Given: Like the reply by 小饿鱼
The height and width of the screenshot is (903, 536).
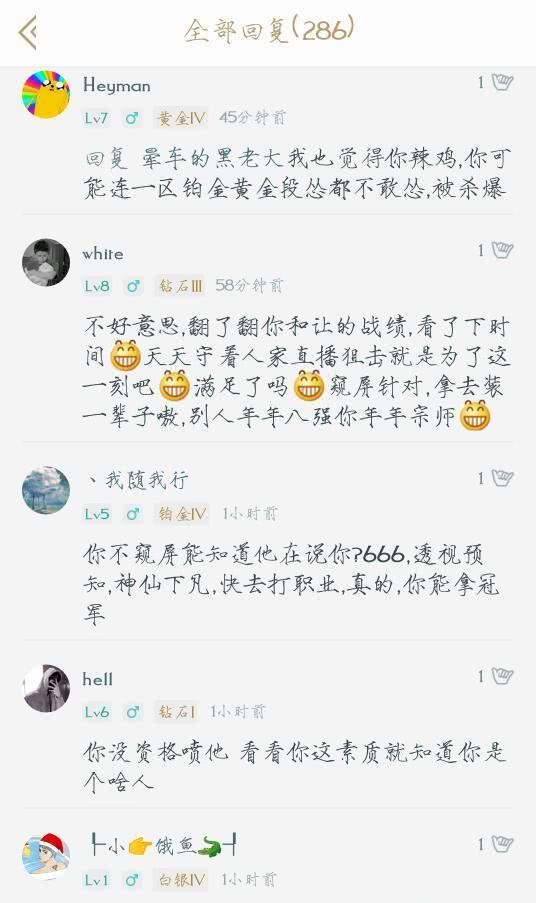Looking at the screenshot, I should point(502,844).
